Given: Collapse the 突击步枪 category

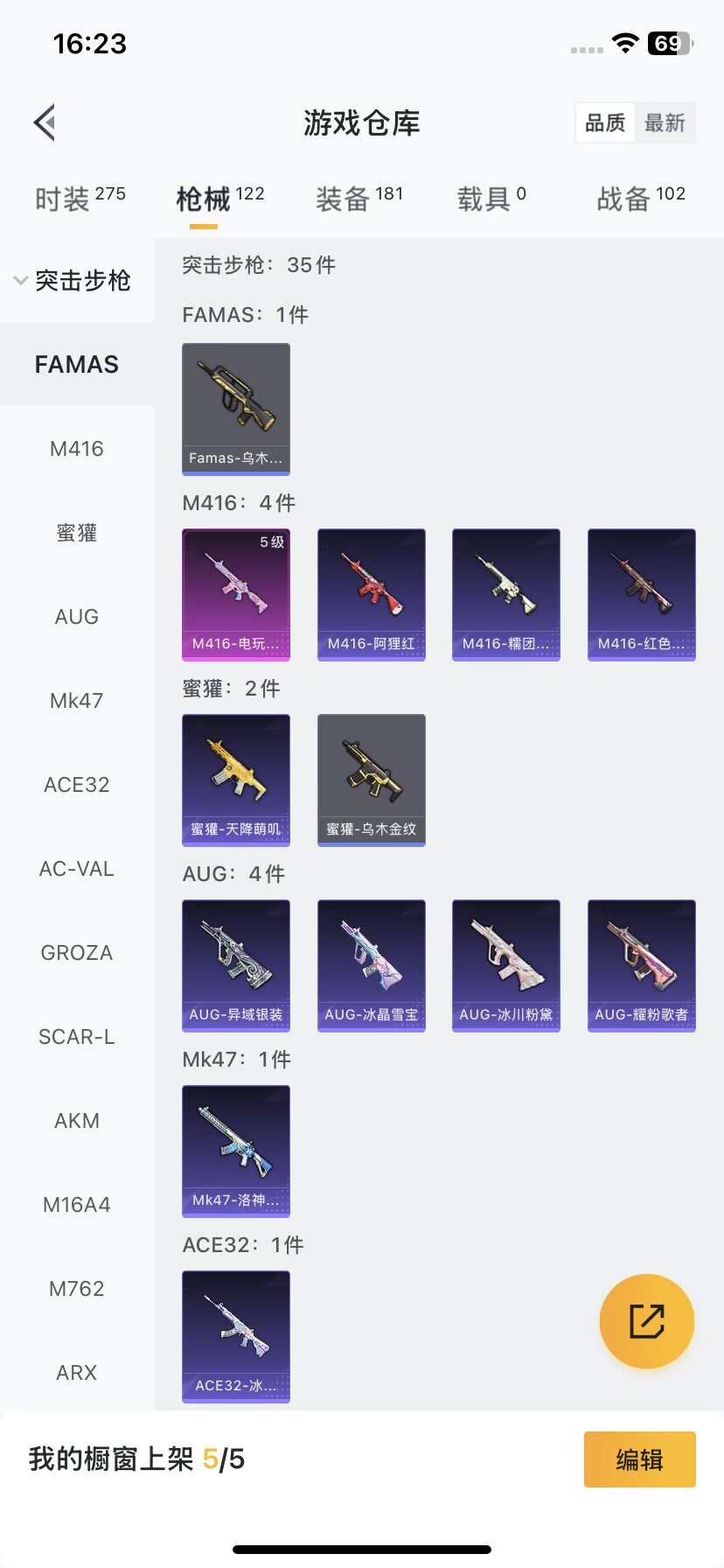Looking at the screenshot, I should click(74, 280).
